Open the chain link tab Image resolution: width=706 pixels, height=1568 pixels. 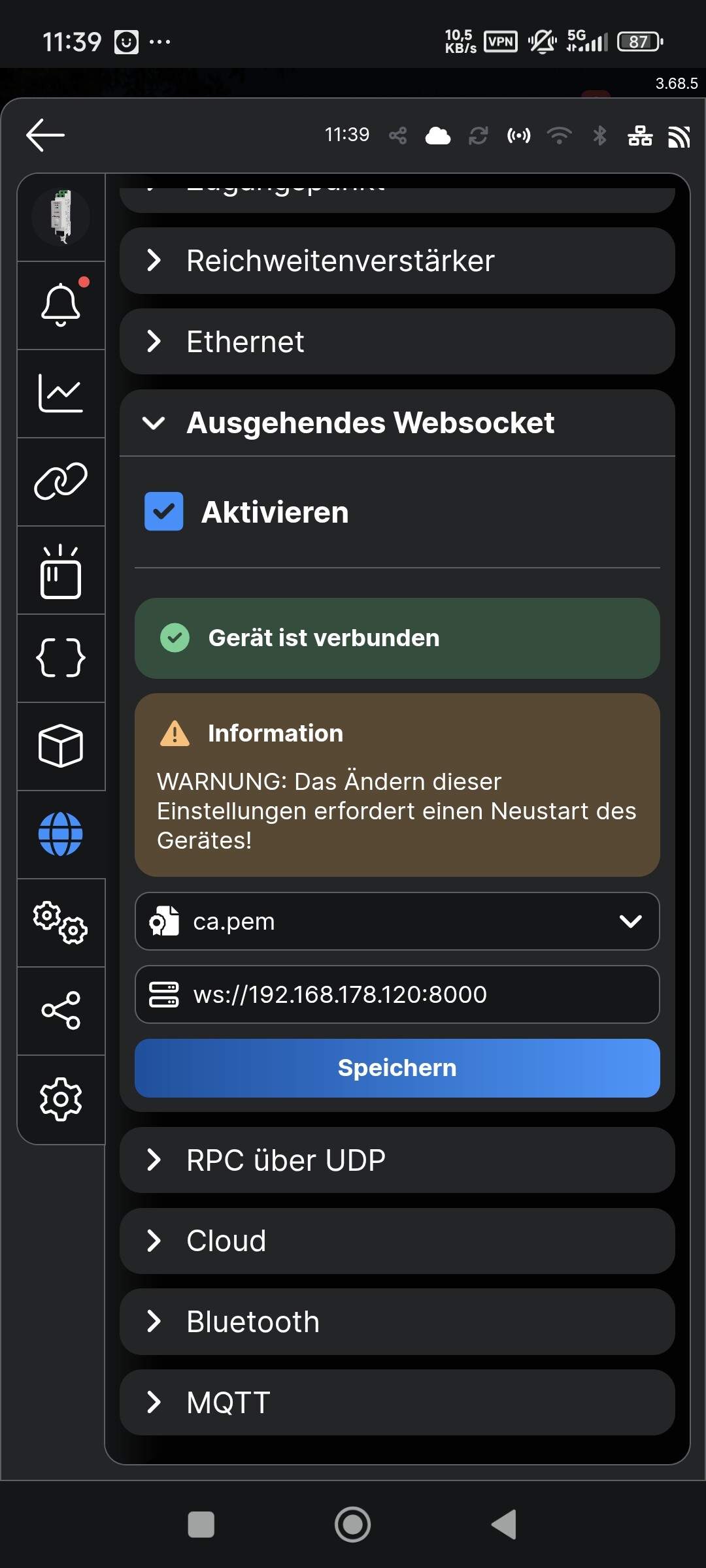pos(61,482)
